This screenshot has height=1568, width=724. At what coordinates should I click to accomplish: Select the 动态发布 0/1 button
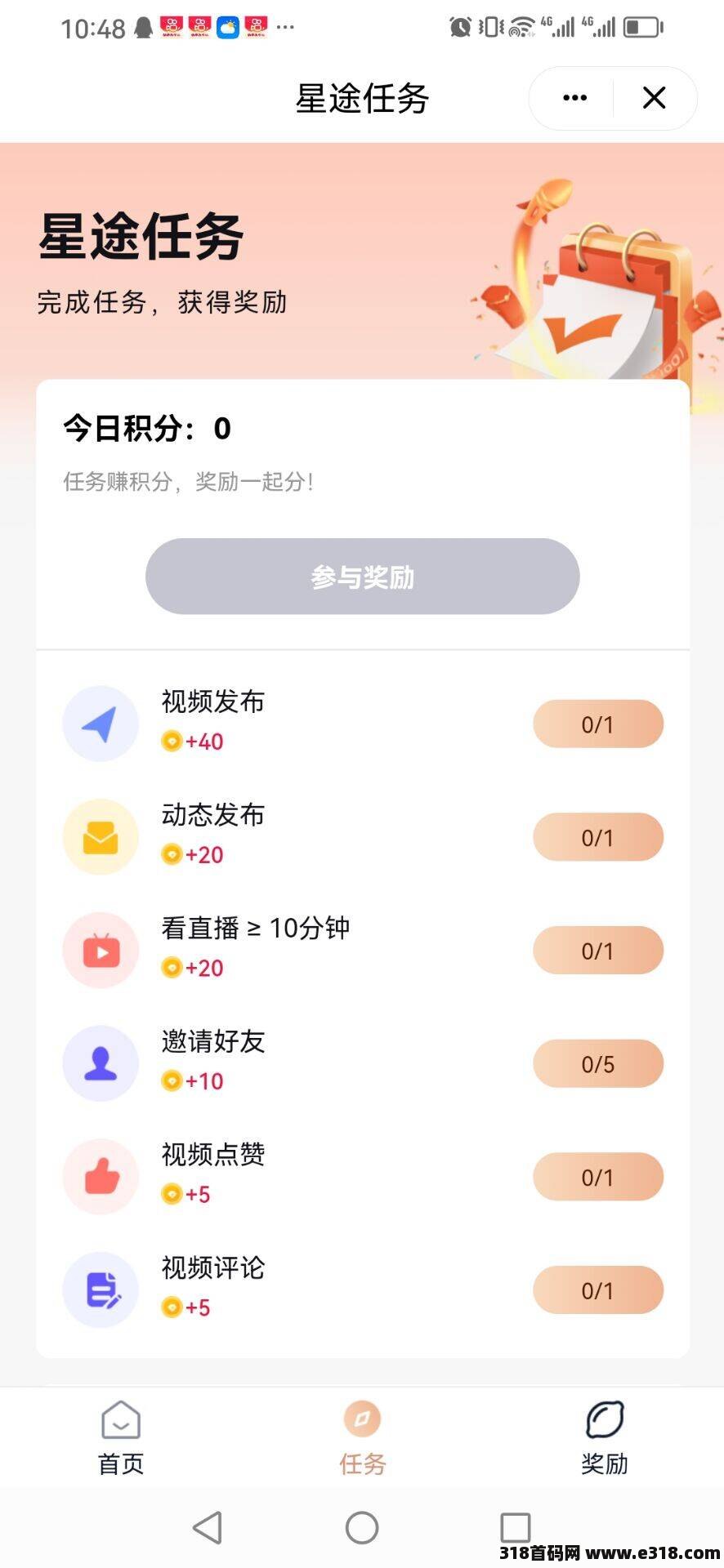[x=597, y=838]
